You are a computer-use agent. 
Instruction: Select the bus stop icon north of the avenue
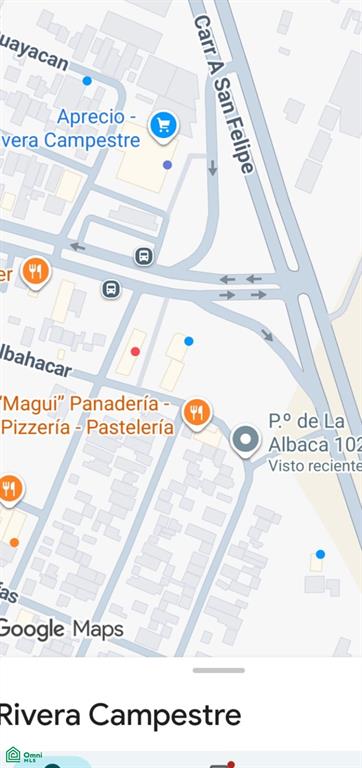144,256
